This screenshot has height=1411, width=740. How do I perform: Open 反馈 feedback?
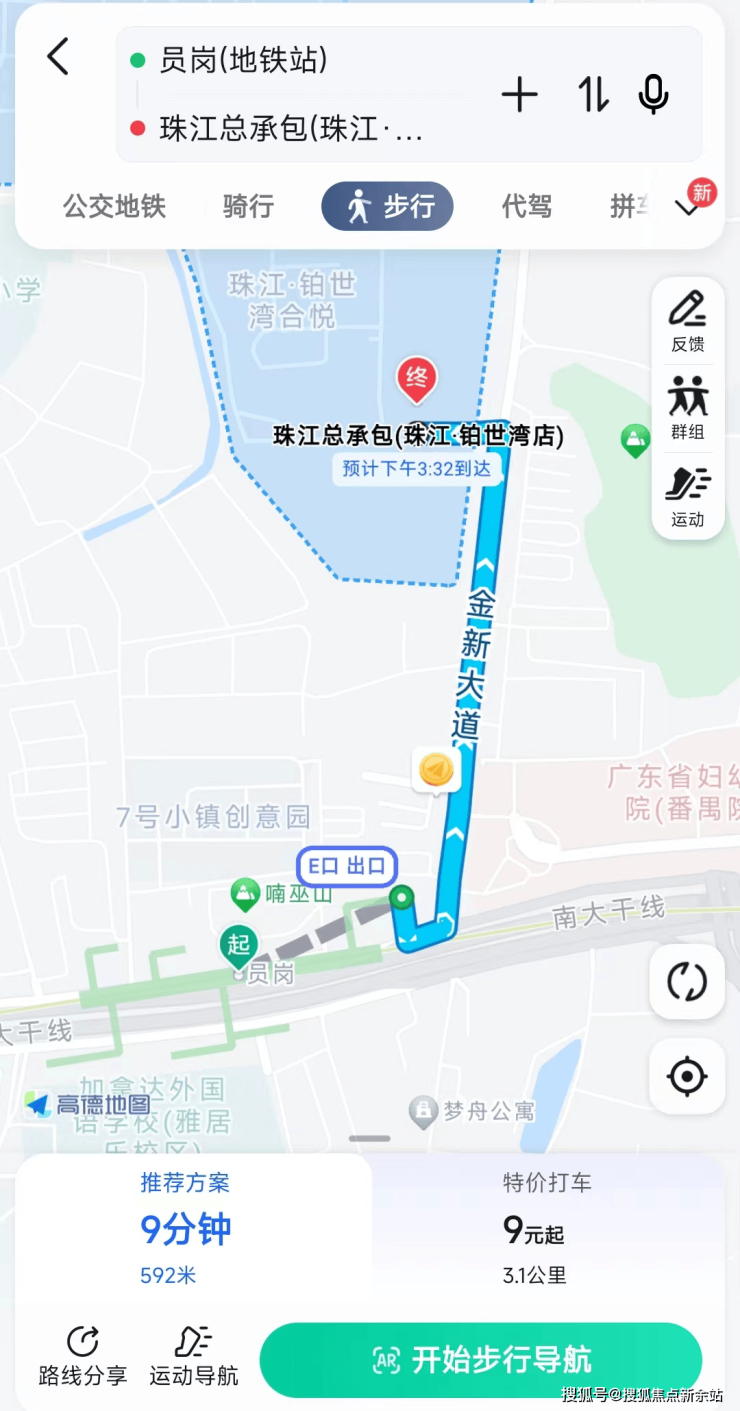pos(687,322)
